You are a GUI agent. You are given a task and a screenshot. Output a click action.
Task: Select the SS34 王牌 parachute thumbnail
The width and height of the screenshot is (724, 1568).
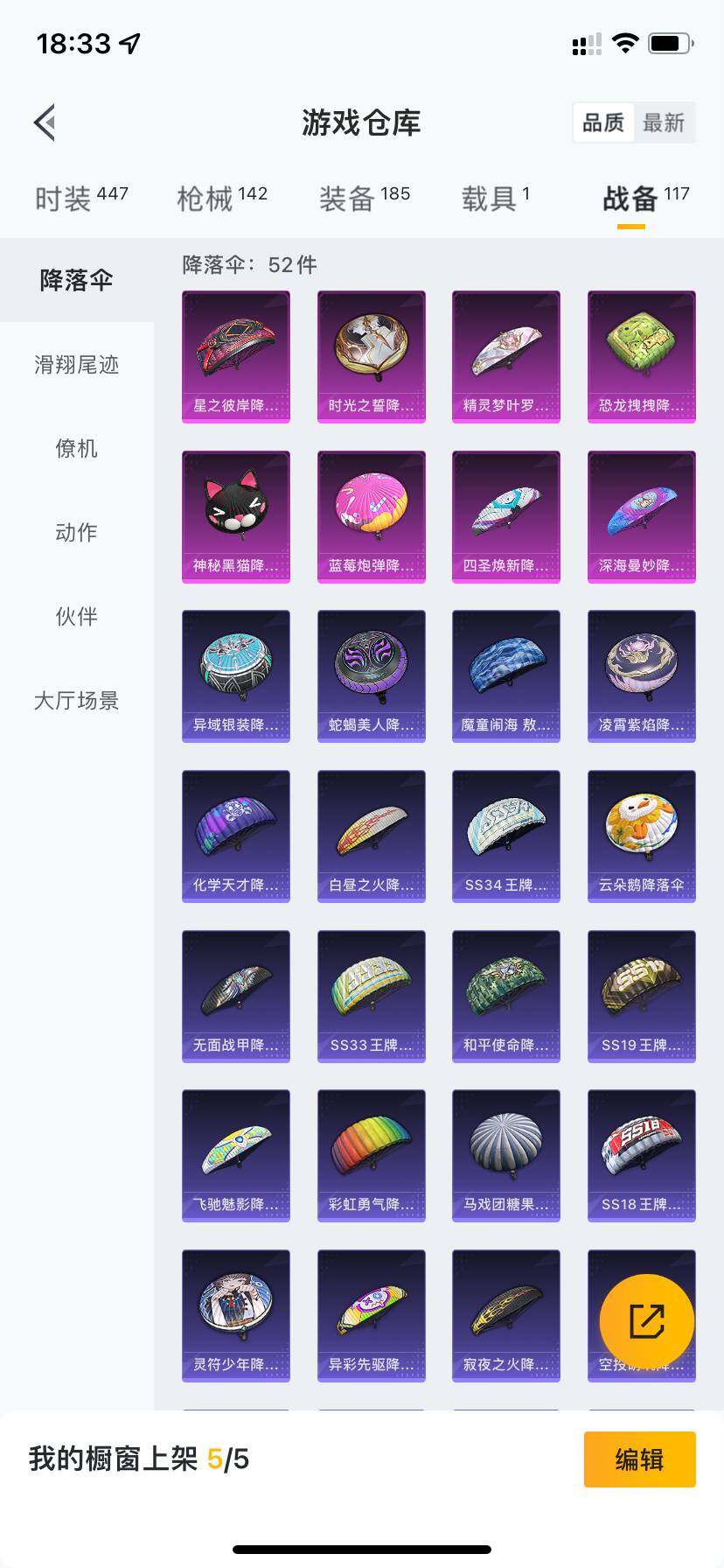[505, 836]
